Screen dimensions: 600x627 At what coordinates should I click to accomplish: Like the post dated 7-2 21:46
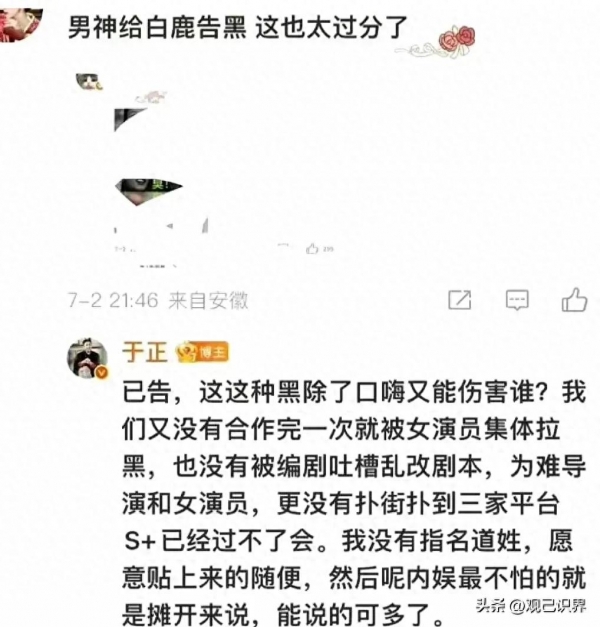[574, 299]
